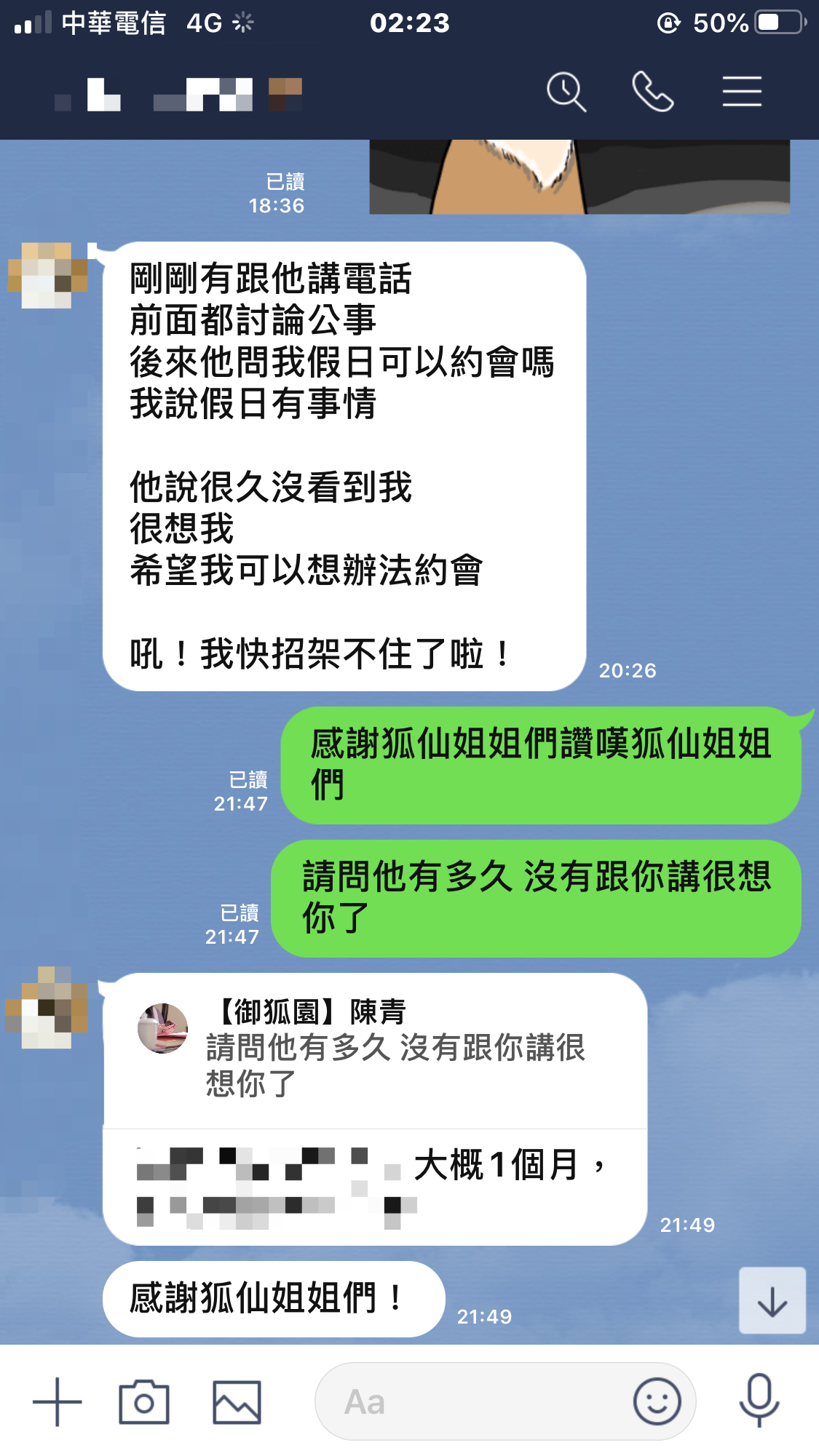Launch the camera from chat
819x1456 pixels.
tap(144, 1401)
